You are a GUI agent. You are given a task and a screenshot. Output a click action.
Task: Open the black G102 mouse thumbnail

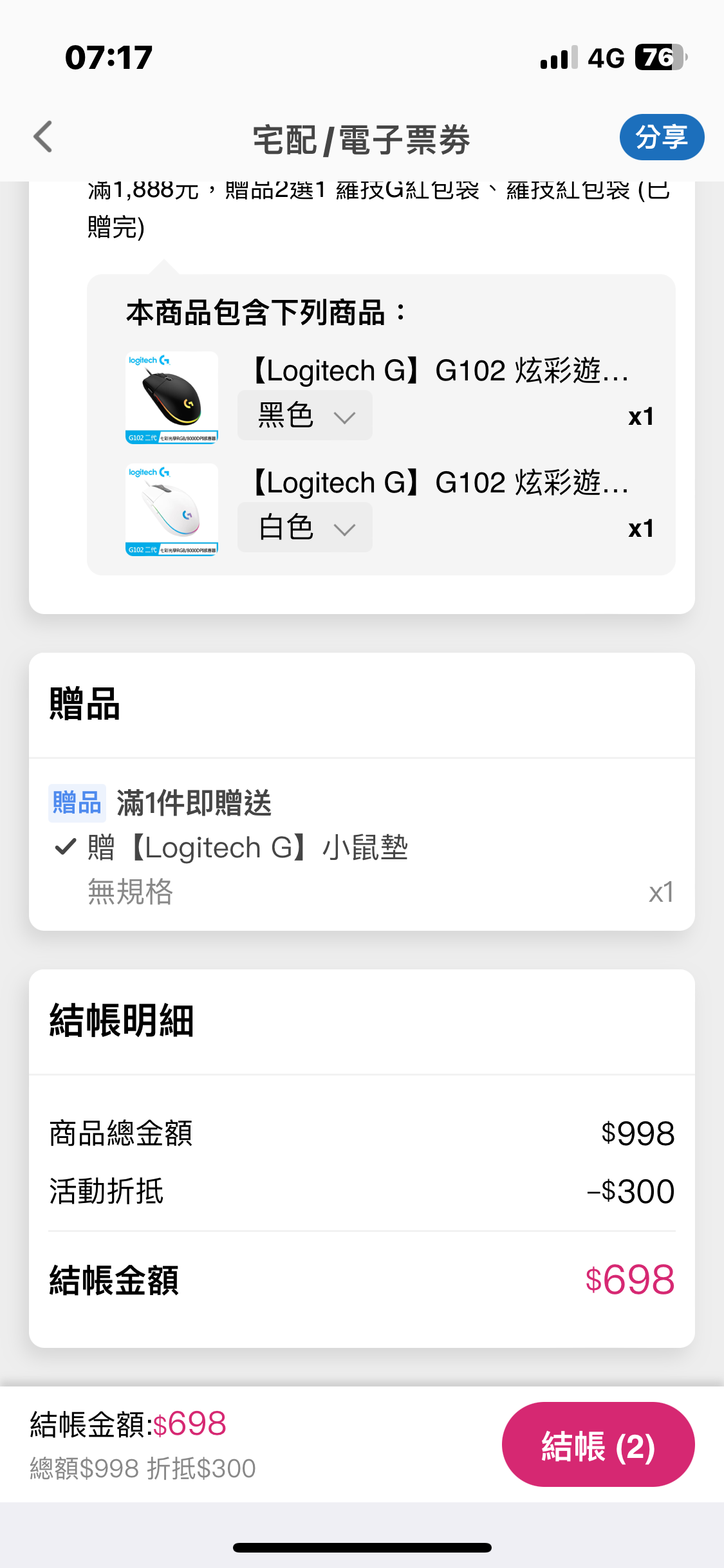172,398
